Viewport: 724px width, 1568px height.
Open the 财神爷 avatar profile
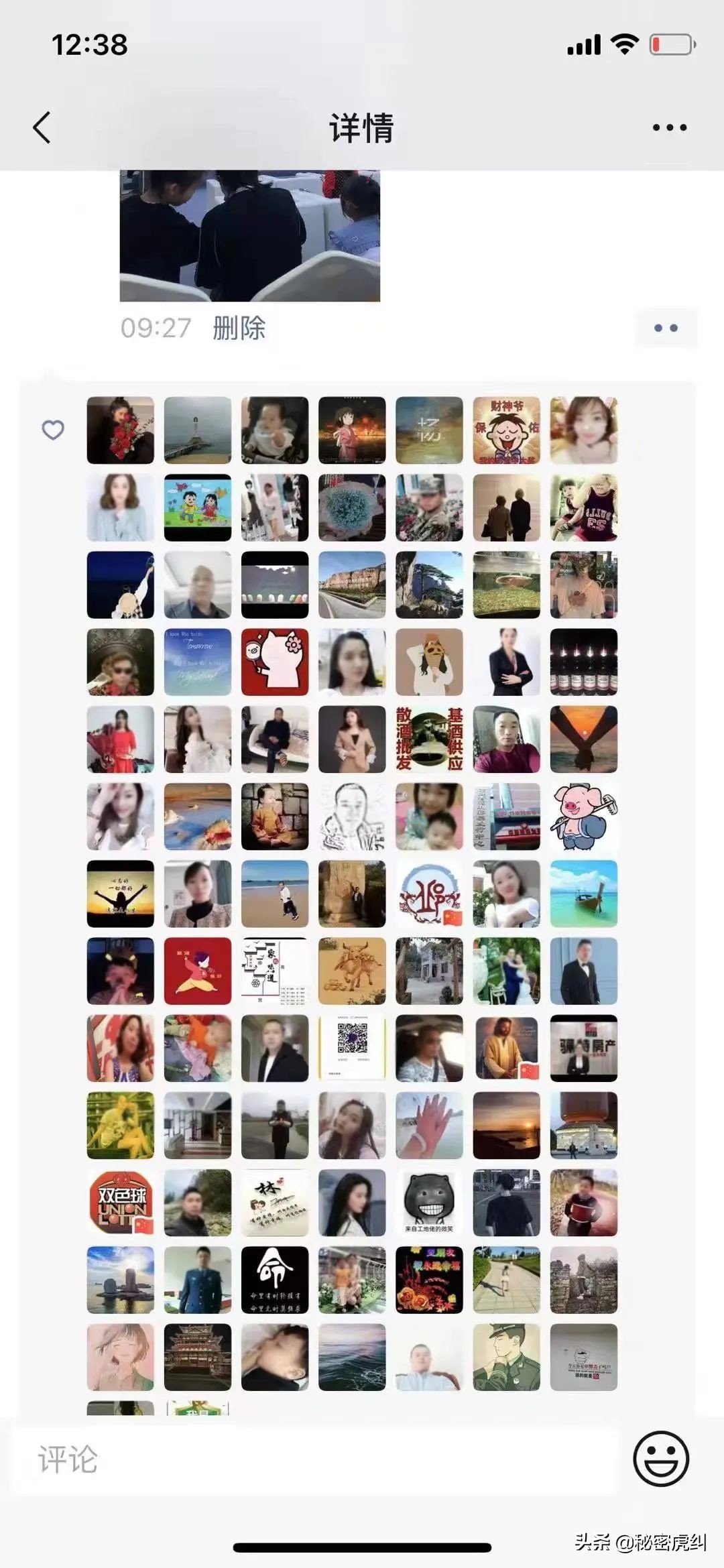pos(506,430)
